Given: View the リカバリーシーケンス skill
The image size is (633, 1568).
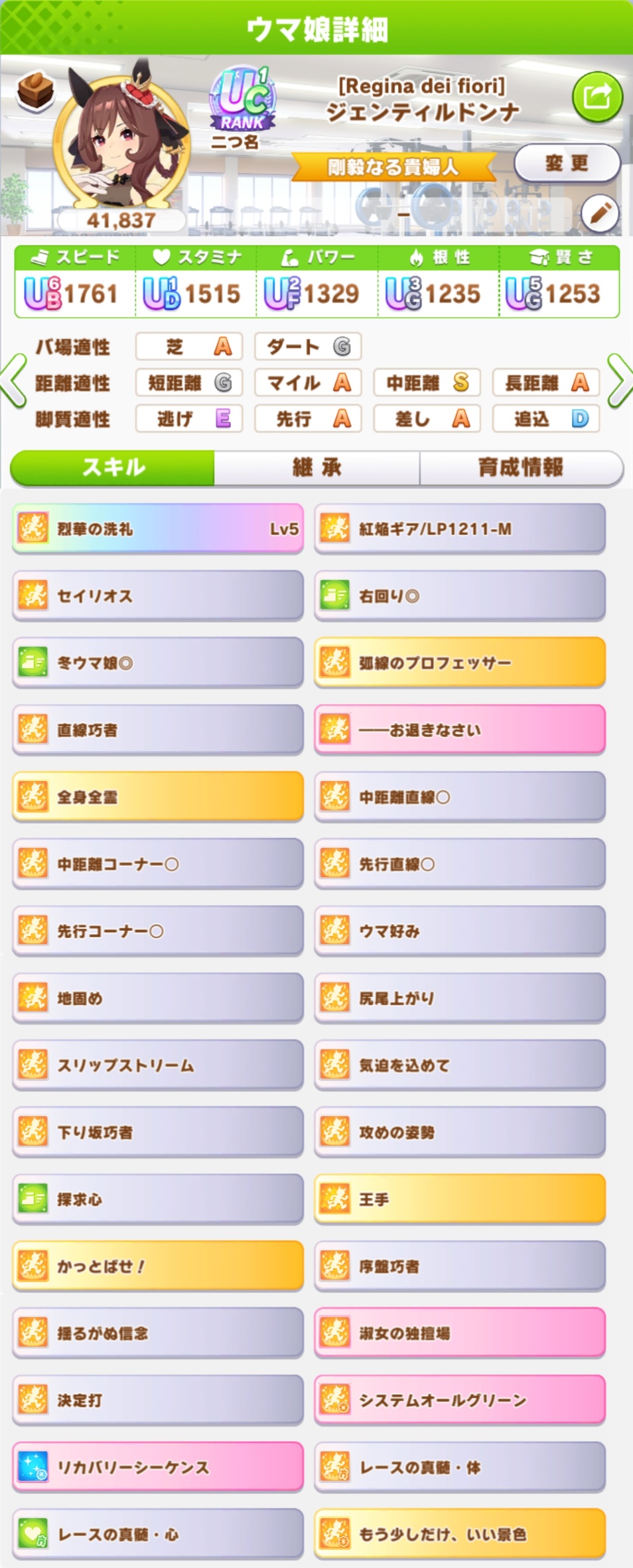Looking at the screenshot, I should 158,1467.
